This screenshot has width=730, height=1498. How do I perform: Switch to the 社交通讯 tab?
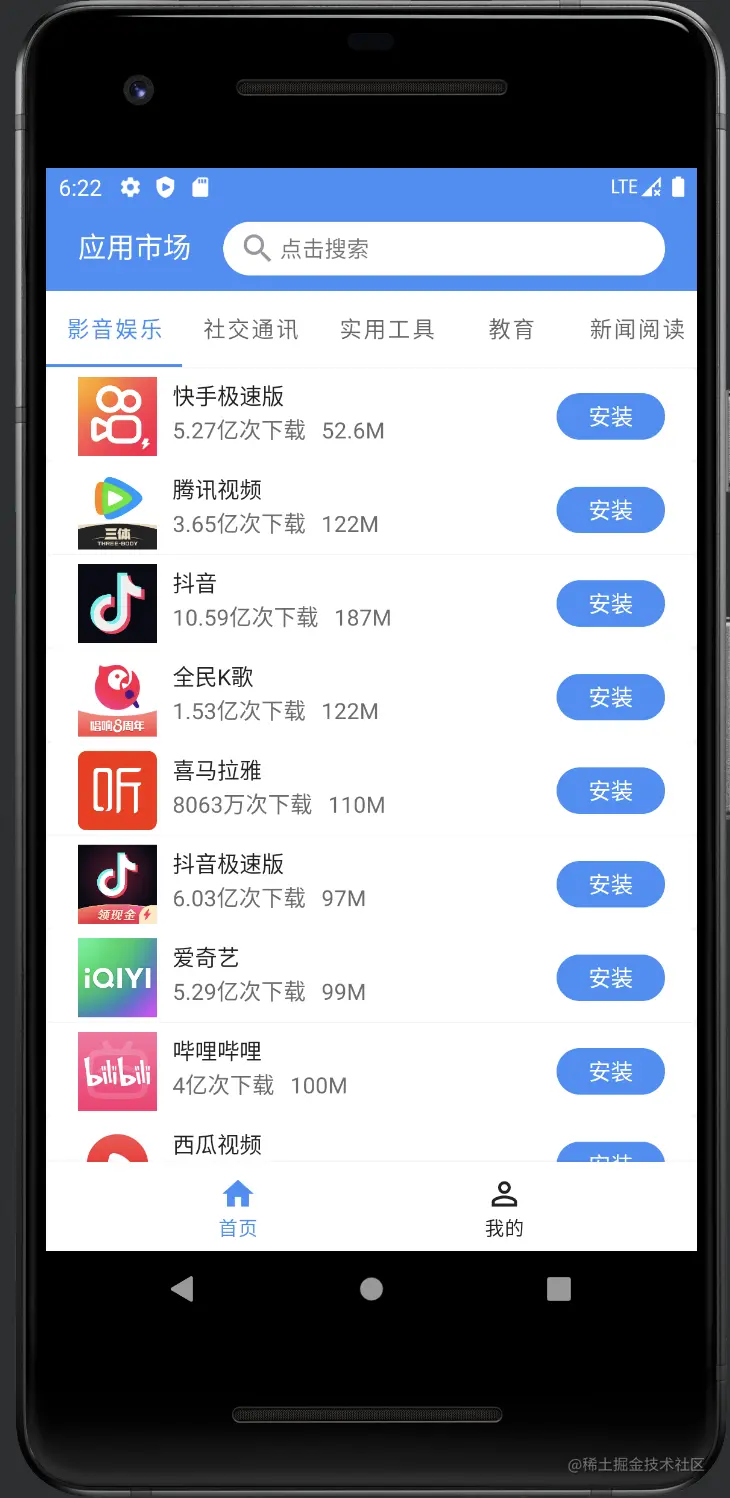[x=251, y=329]
